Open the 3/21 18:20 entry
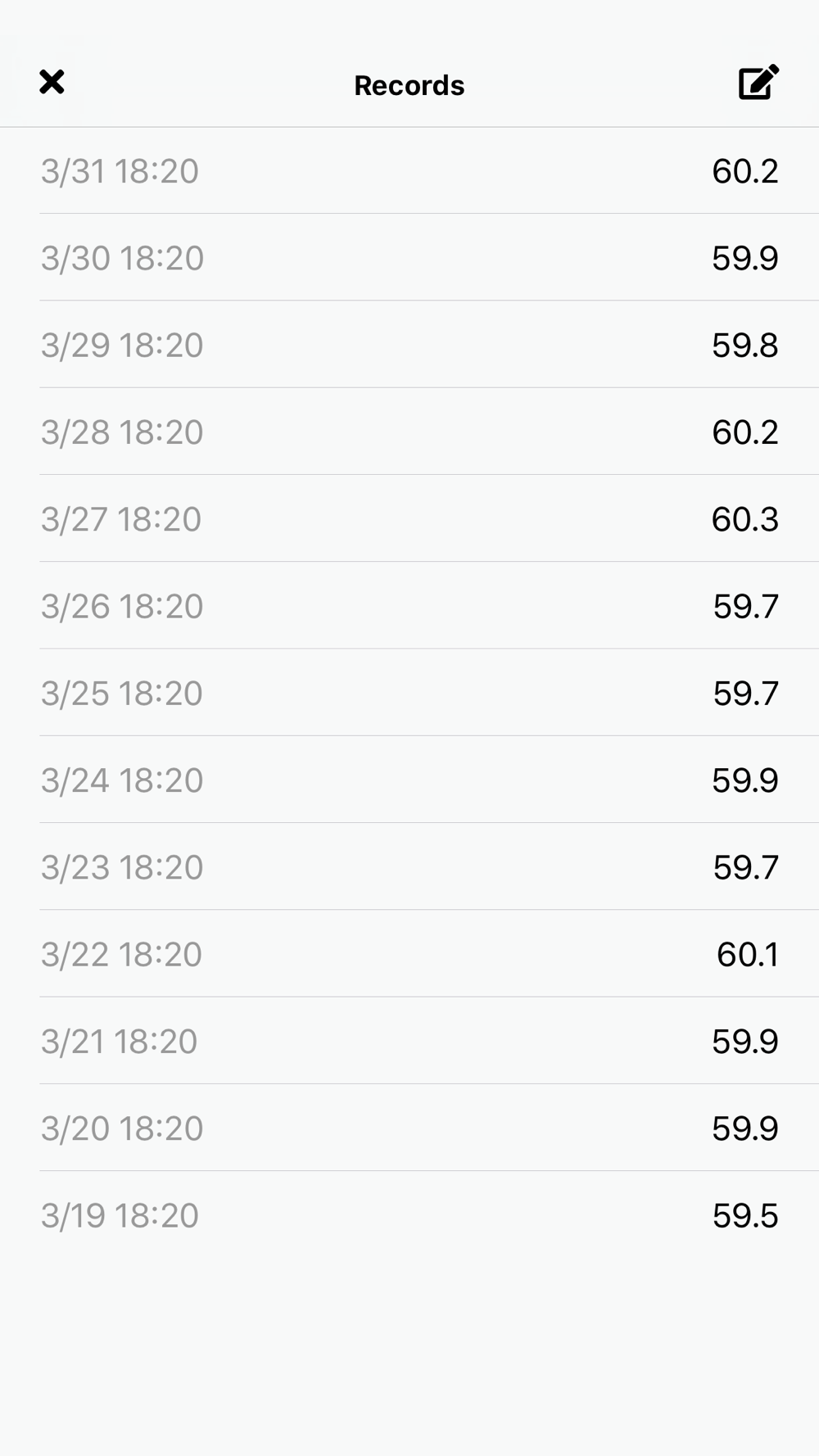 click(x=409, y=1041)
